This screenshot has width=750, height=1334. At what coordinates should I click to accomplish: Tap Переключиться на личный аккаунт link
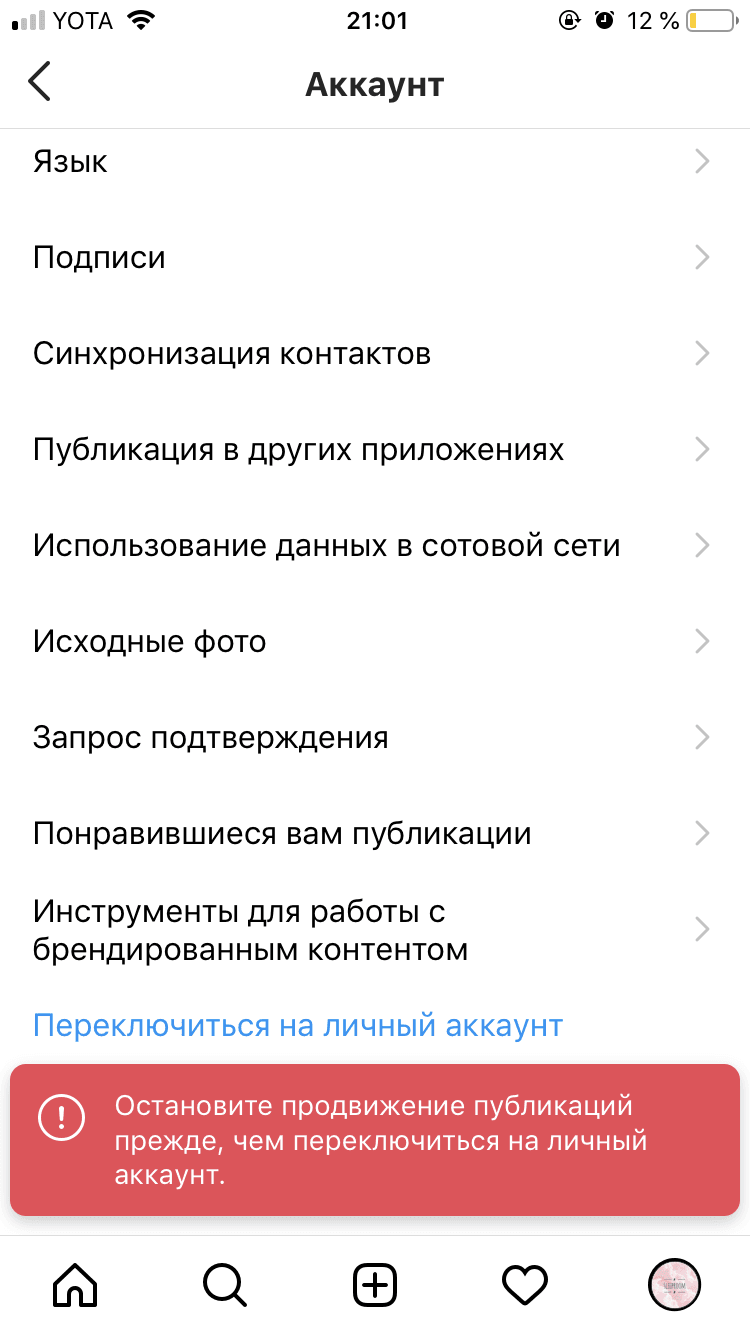pos(298,1025)
